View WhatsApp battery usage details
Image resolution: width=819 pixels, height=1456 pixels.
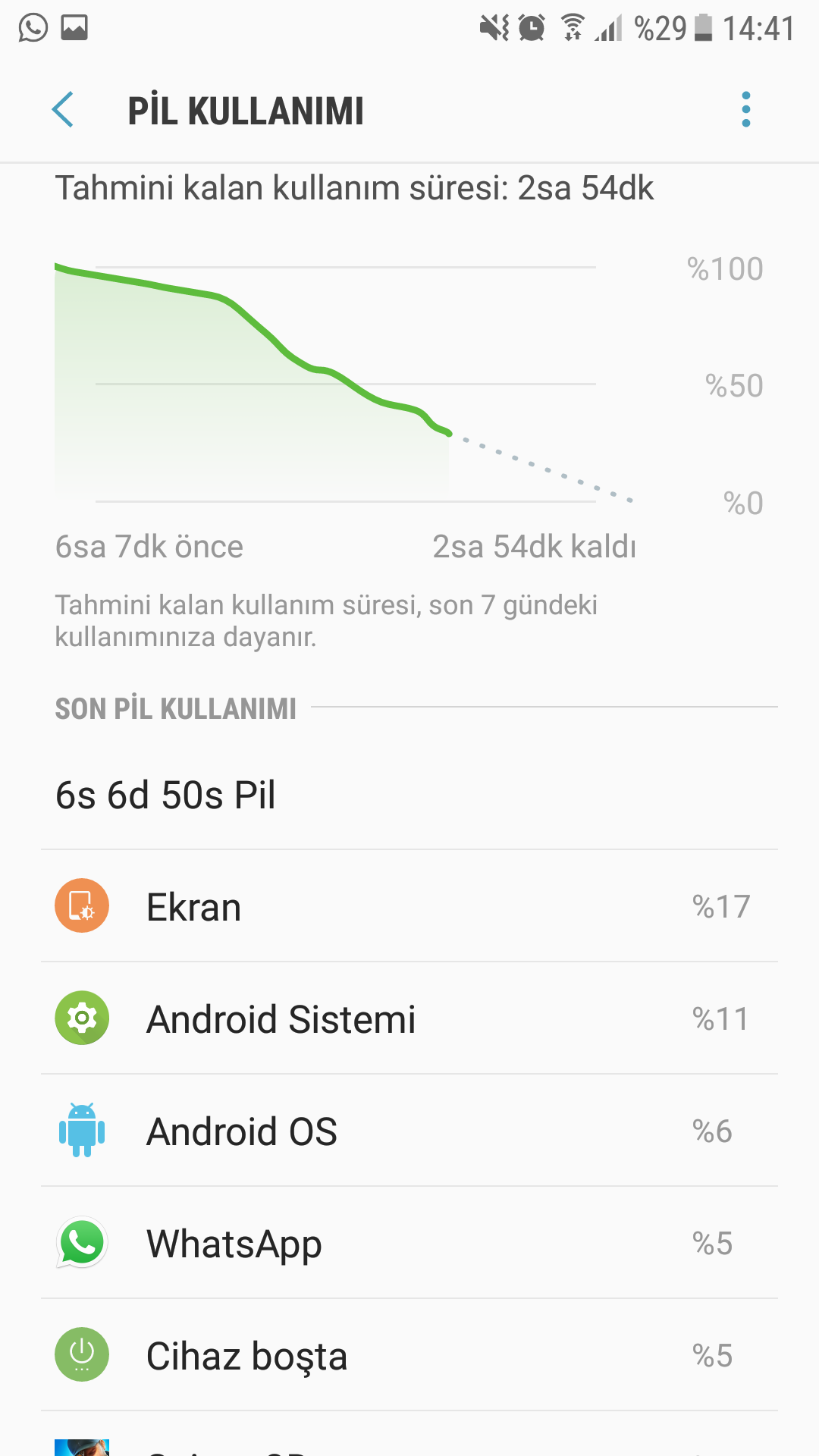tap(409, 1243)
